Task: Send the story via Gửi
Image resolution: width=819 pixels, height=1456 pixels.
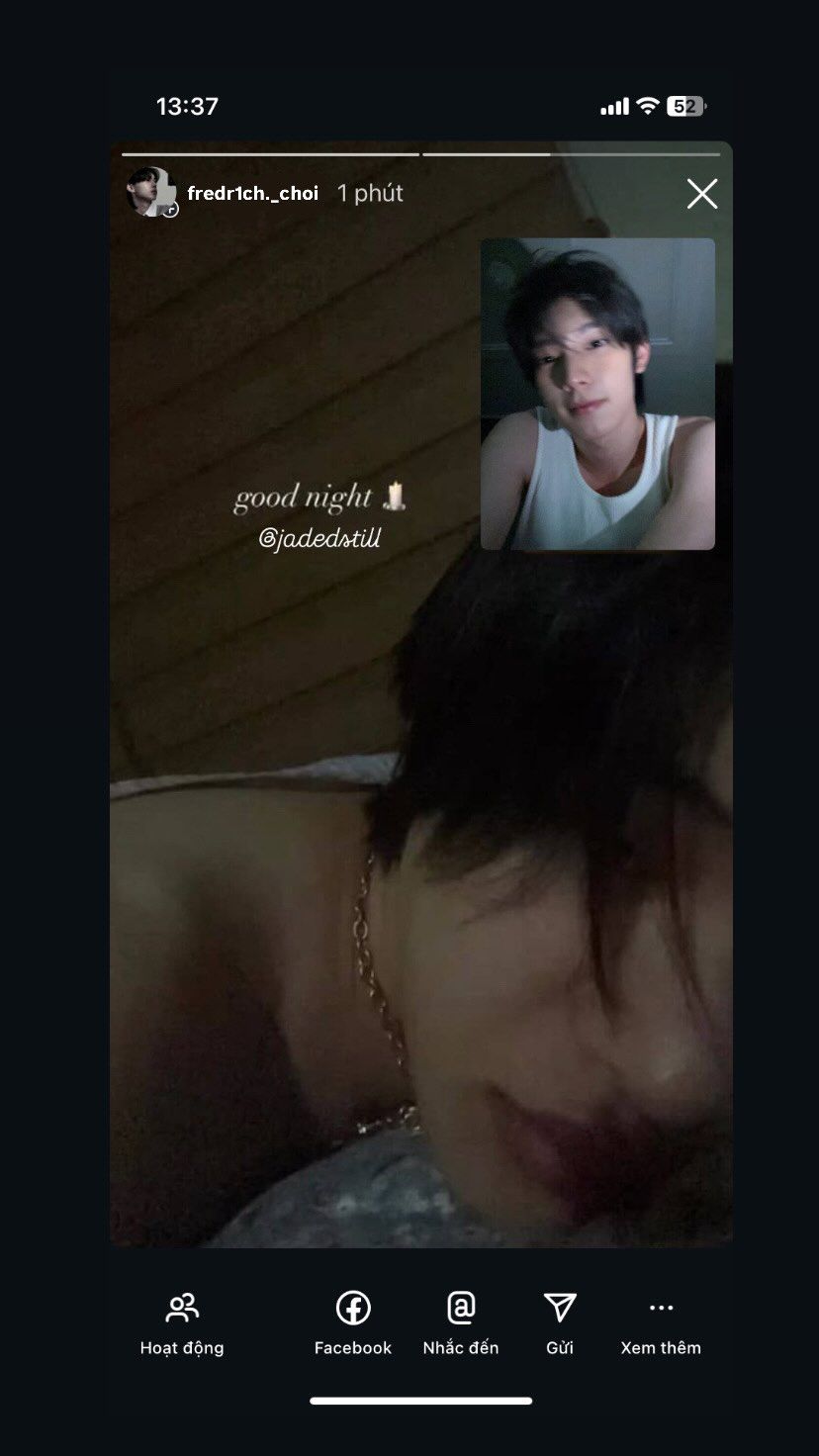Action: [x=560, y=1322]
